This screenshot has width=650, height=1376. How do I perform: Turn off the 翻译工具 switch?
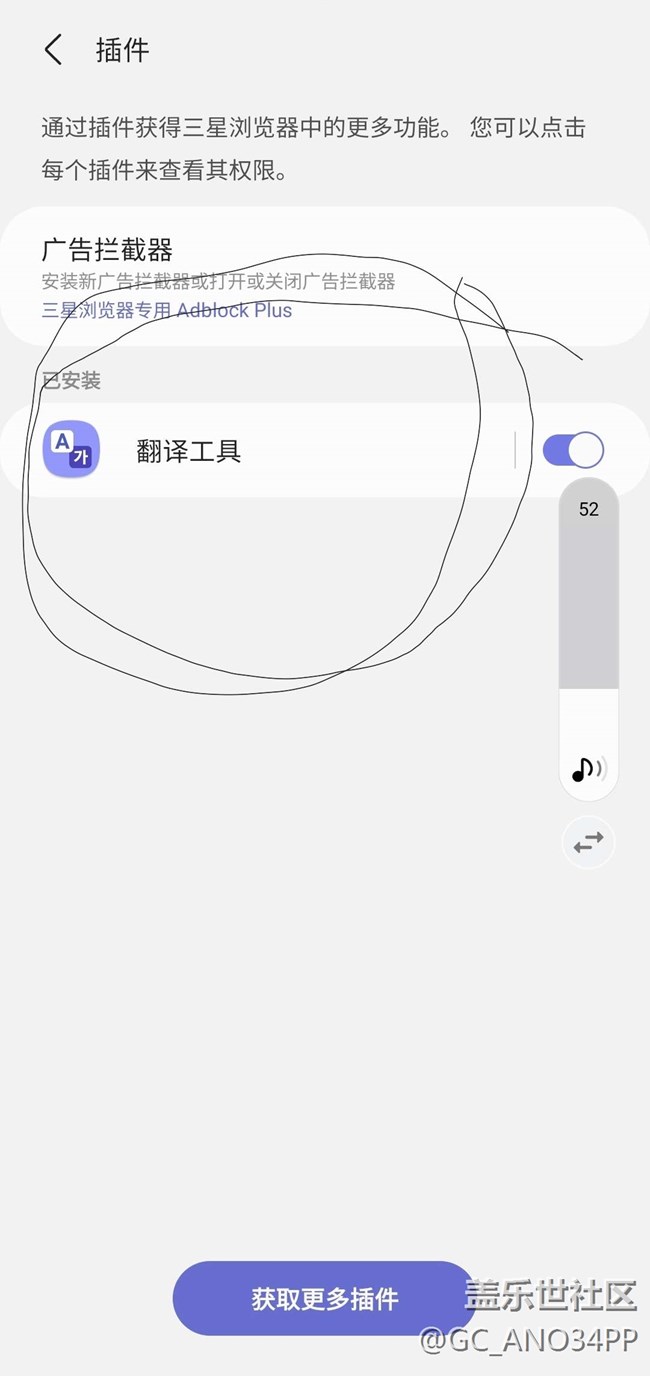573,450
